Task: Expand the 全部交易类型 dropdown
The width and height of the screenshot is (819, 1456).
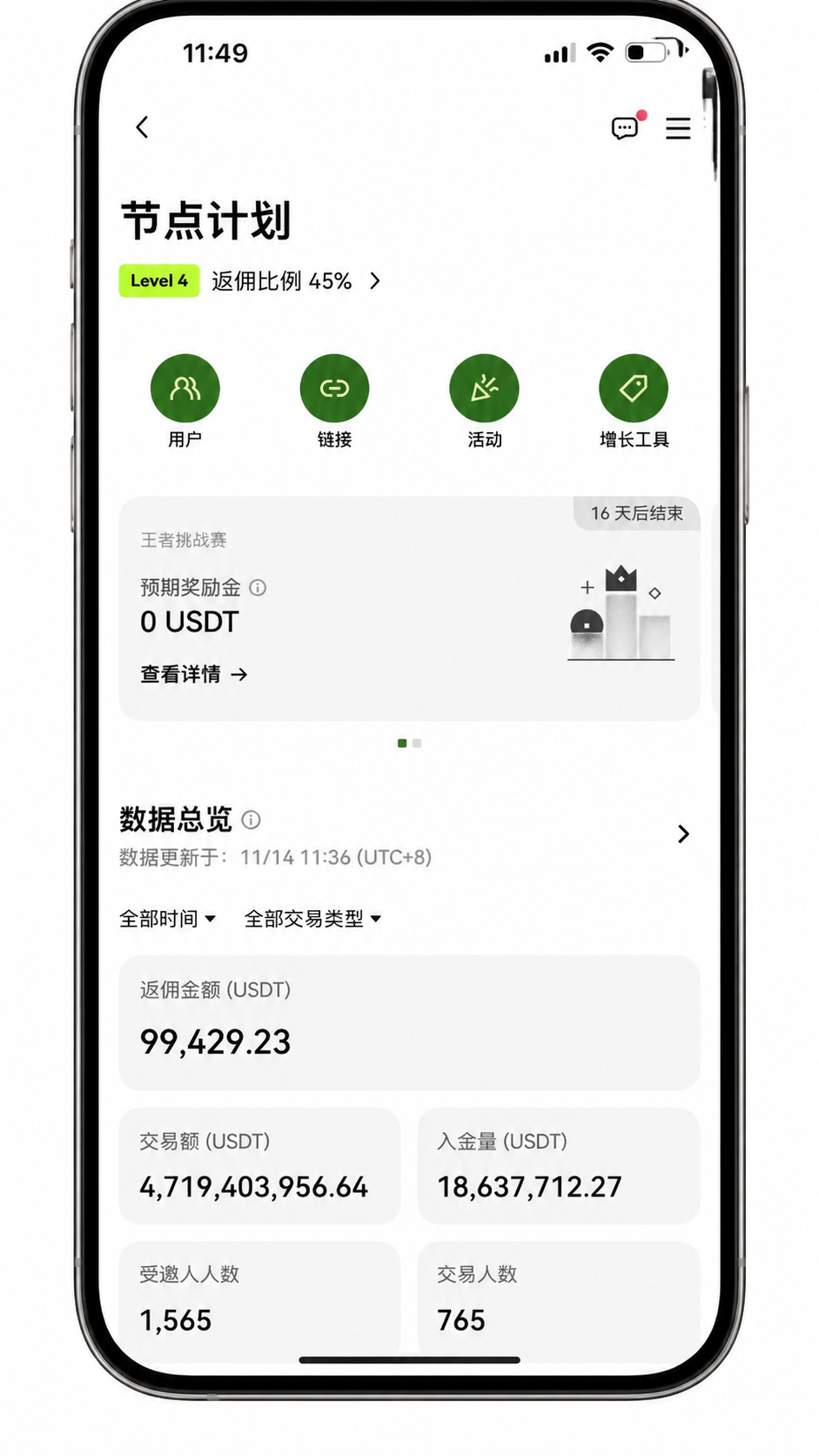Action: [x=312, y=919]
